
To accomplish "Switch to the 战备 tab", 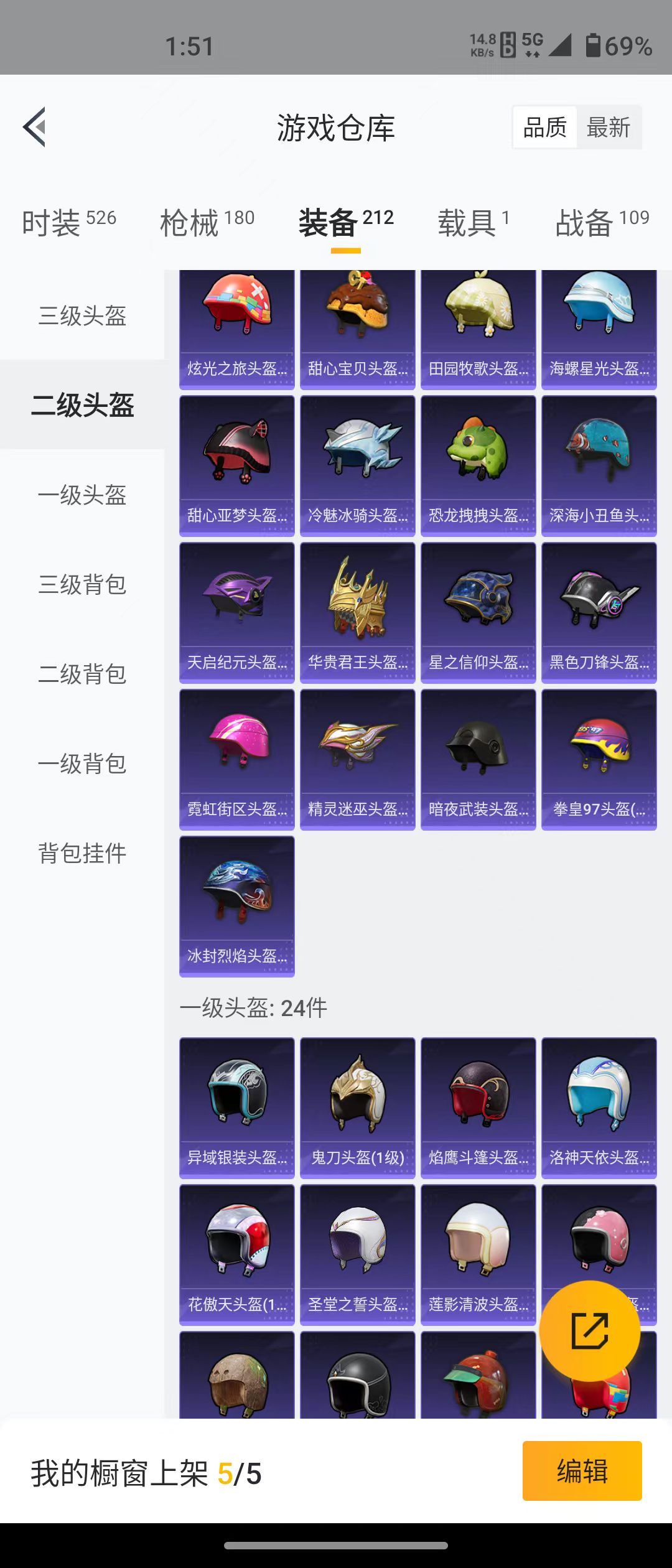I will (x=602, y=223).
